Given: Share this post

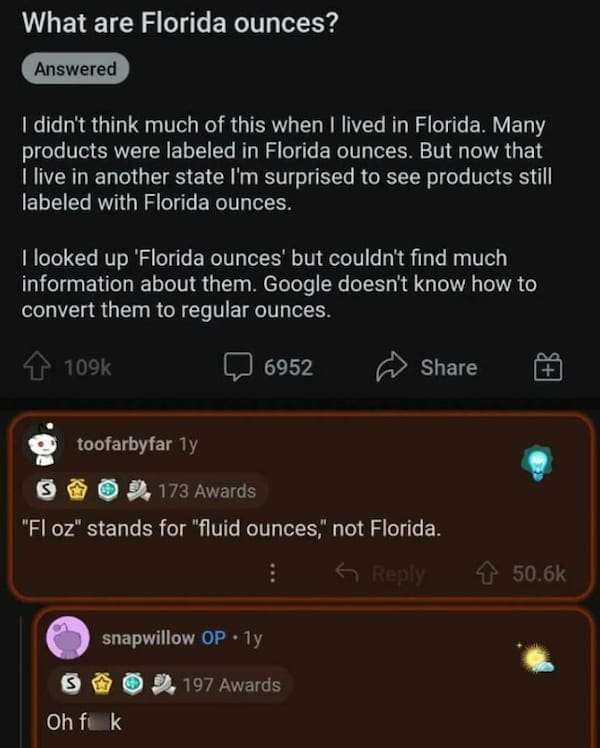Looking at the screenshot, I should (x=427, y=368).
